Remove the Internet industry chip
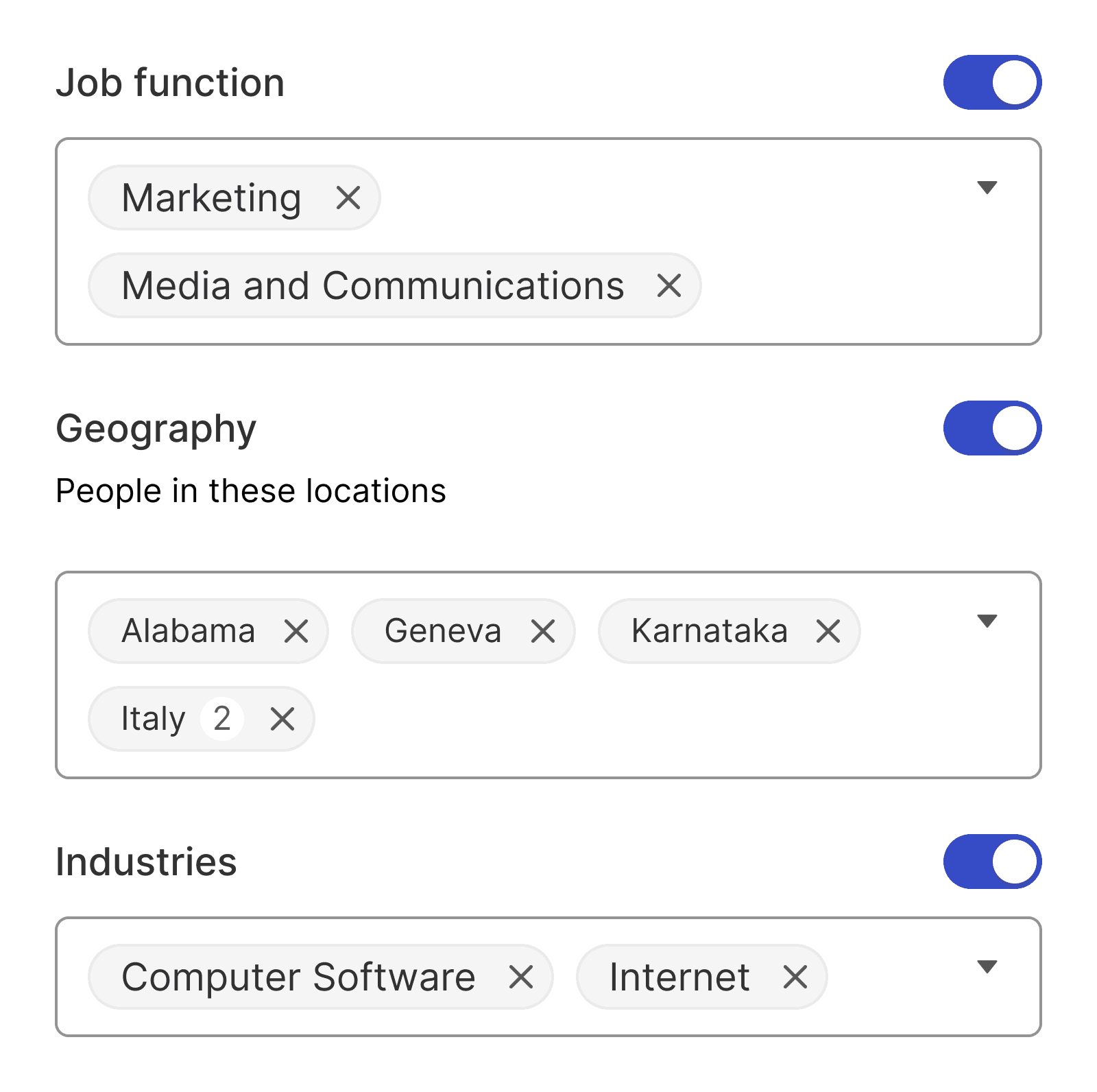The image size is (1097, 1092). [795, 977]
